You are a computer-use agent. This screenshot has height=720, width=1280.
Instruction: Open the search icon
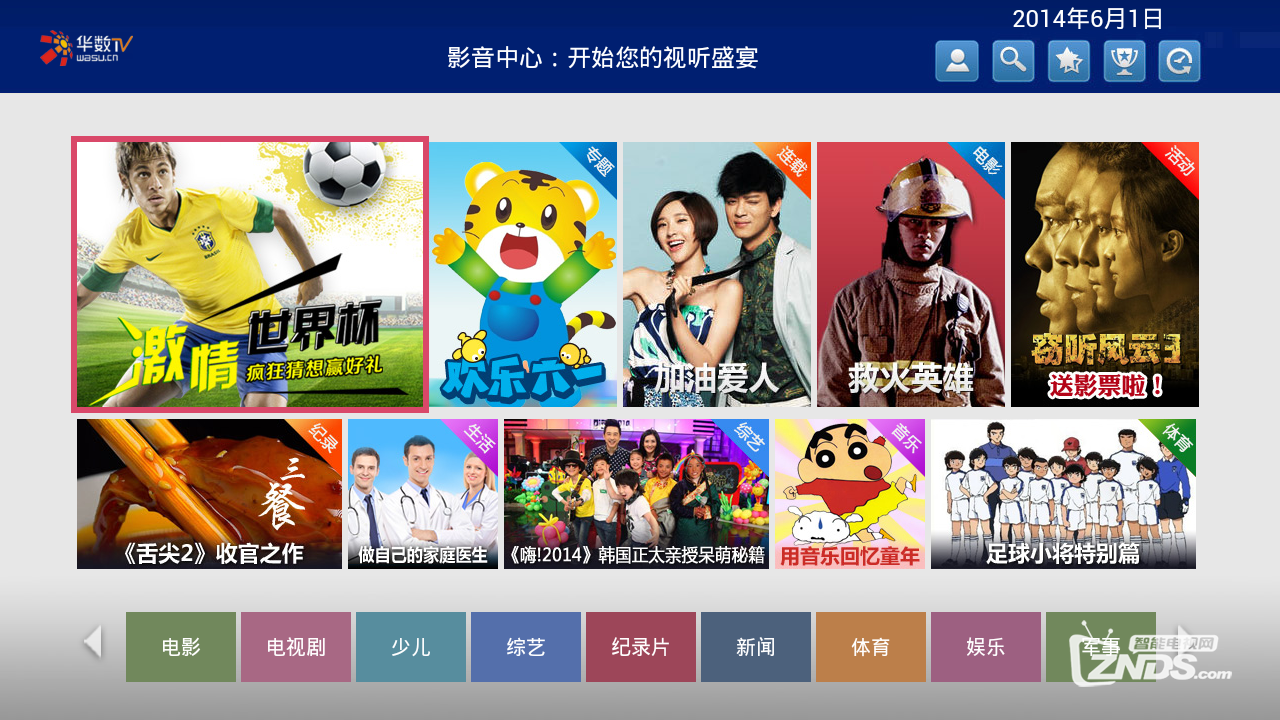pos(1013,62)
